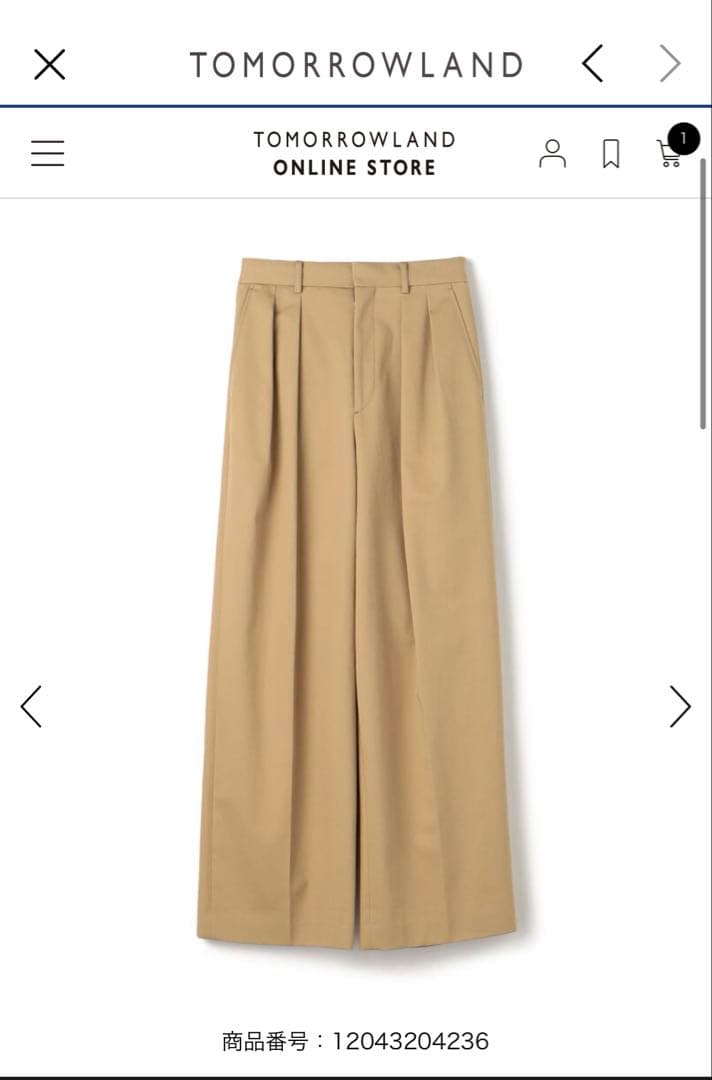Open saved bookmarks icon
The height and width of the screenshot is (1080, 712).
point(611,153)
